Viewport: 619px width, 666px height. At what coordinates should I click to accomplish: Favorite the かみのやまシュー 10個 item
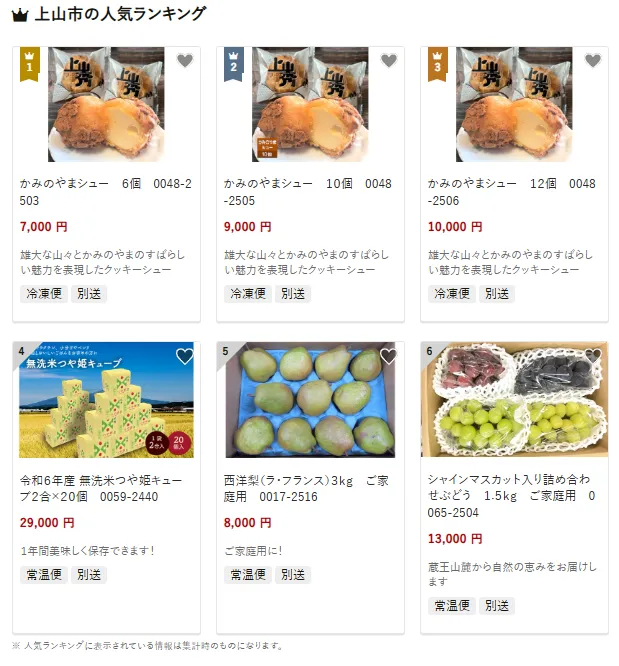click(x=388, y=60)
